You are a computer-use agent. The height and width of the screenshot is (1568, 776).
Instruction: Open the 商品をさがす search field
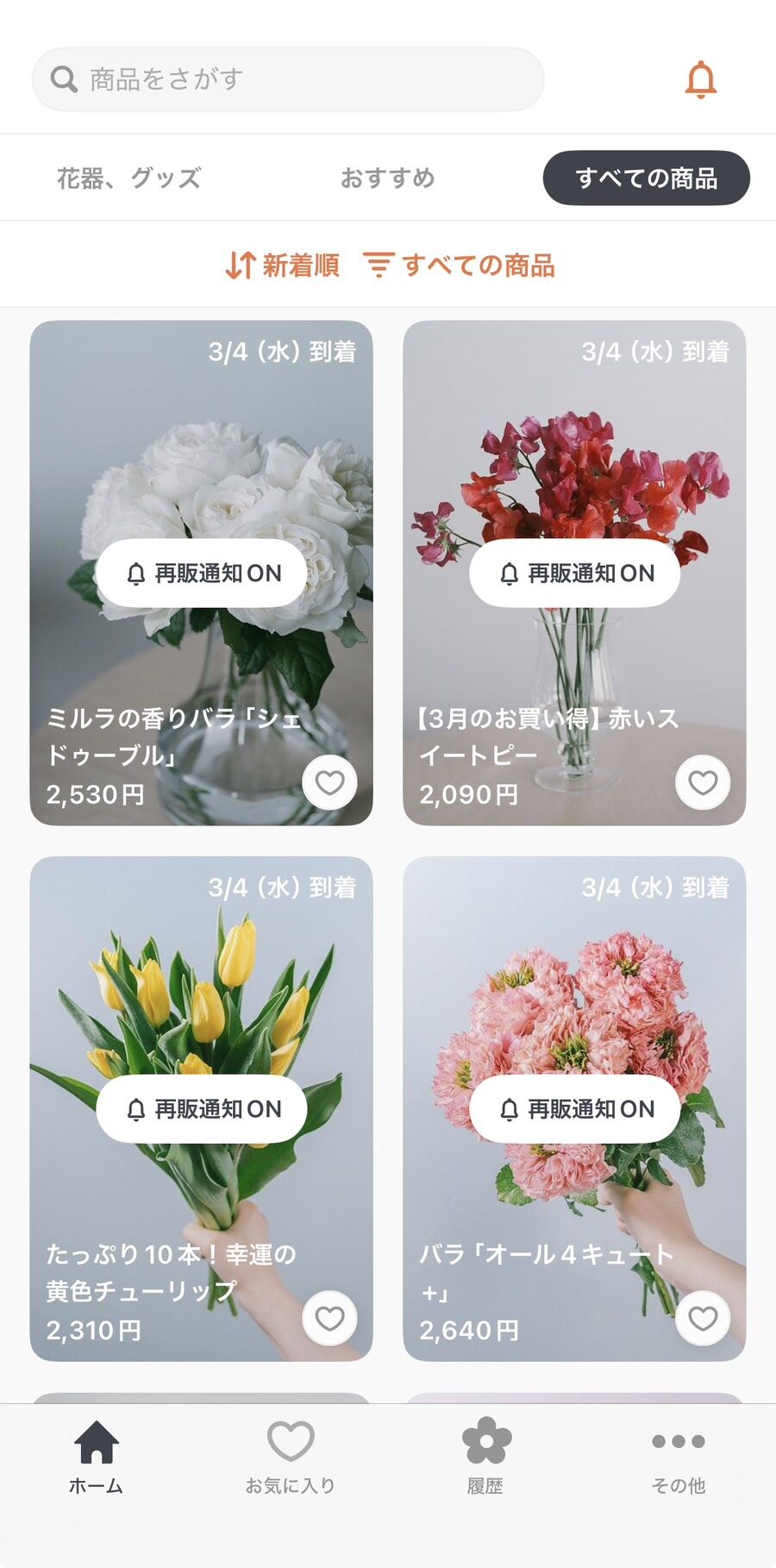(287, 79)
